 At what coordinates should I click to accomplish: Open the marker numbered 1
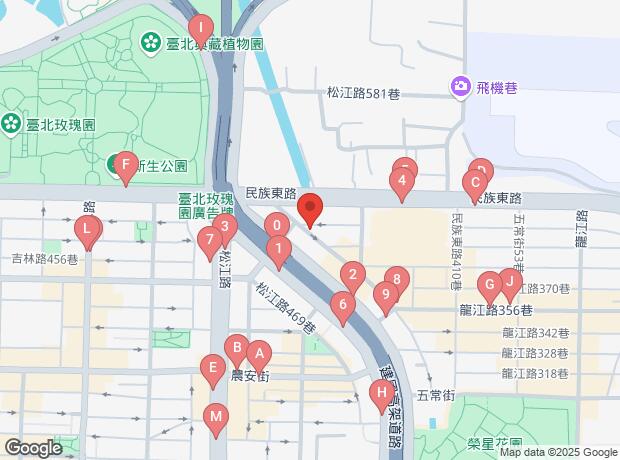click(x=280, y=248)
